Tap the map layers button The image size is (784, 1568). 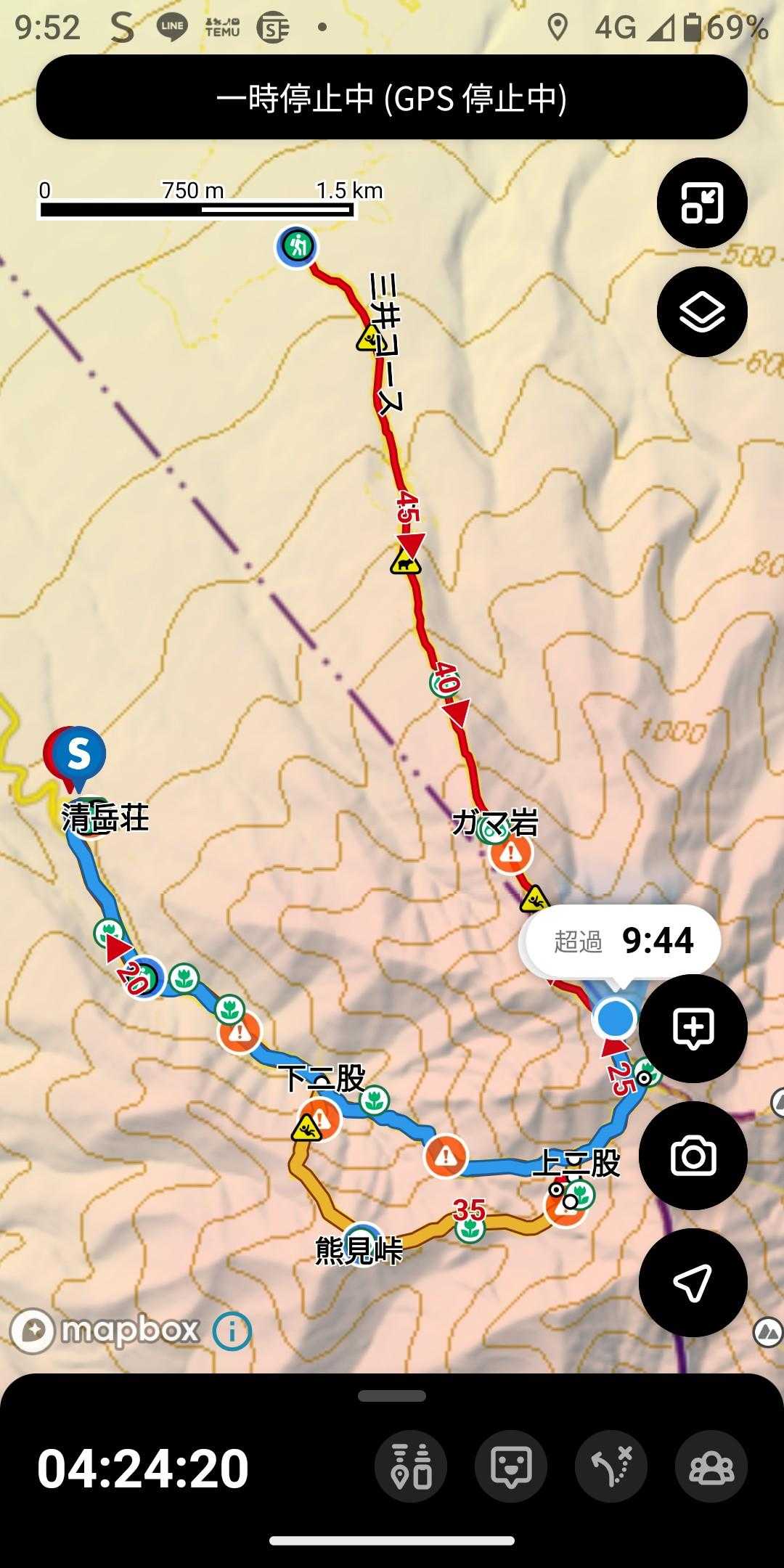(x=701, y=311)
